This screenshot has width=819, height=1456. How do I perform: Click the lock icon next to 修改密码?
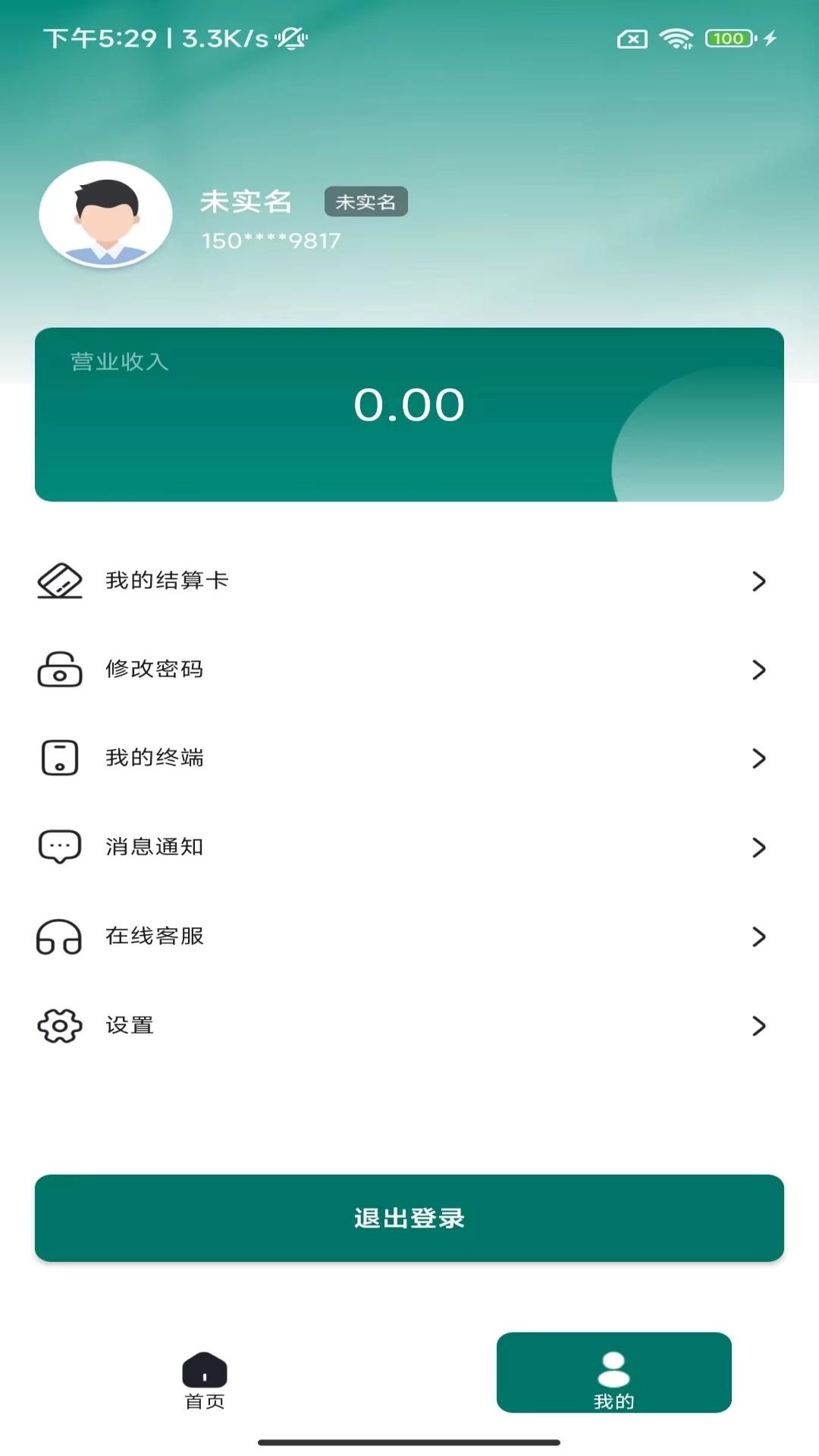click(59, 670)
